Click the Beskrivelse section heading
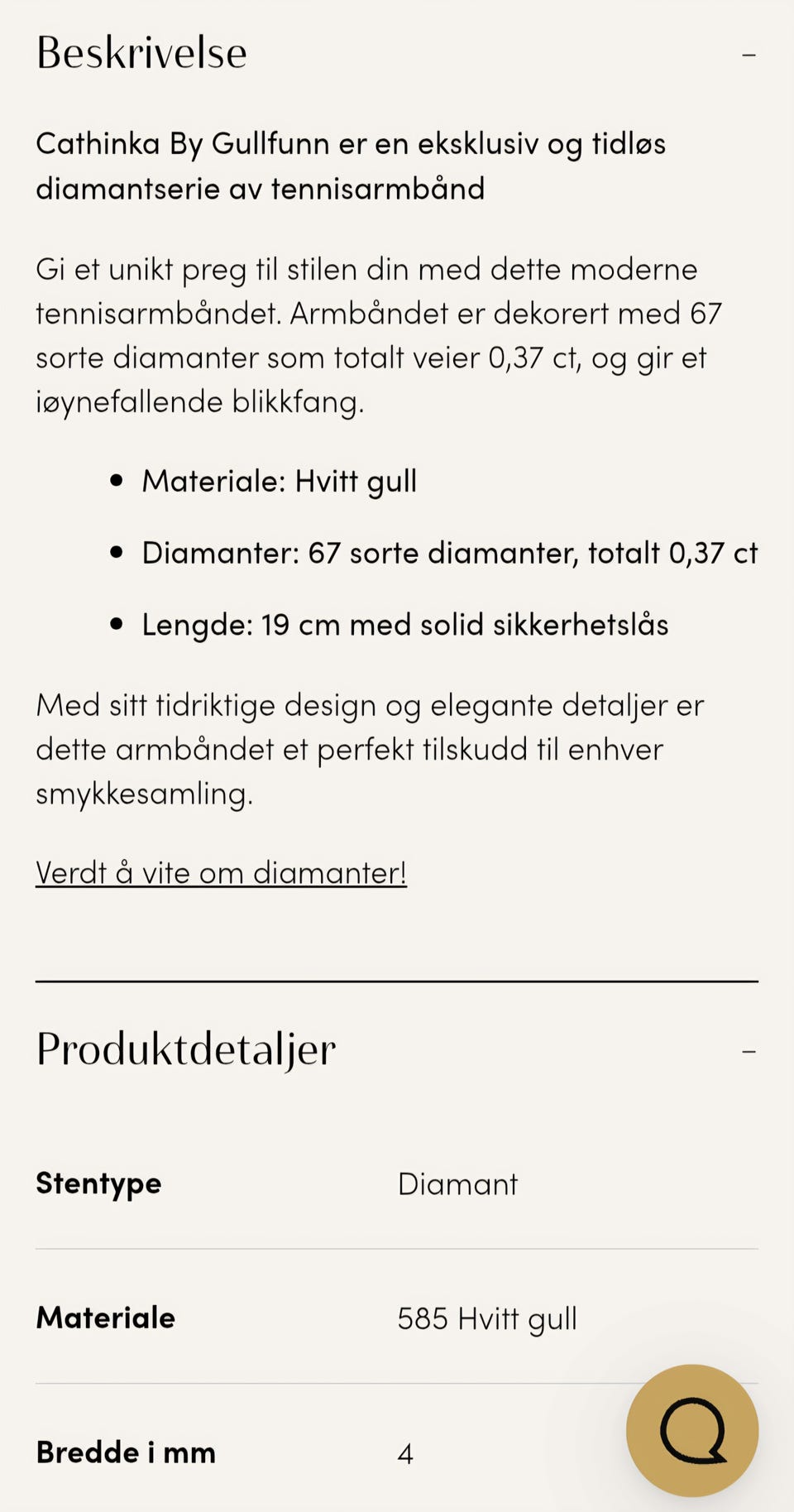 (x=141, y=52)
